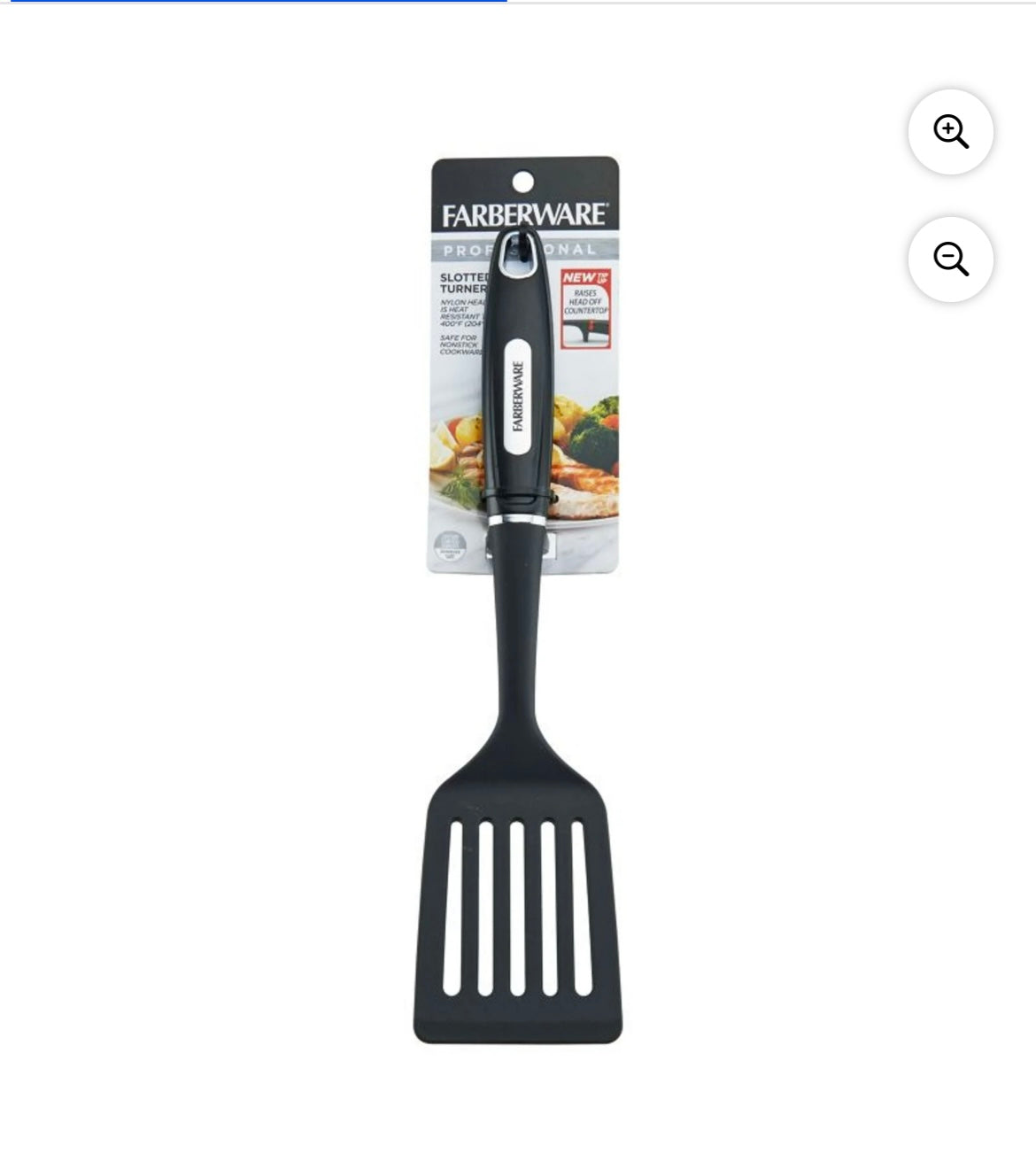The width and height of the screenshot is (1036, 1154).
Task: Select the plus magnifying glass control
Action: 951,131
